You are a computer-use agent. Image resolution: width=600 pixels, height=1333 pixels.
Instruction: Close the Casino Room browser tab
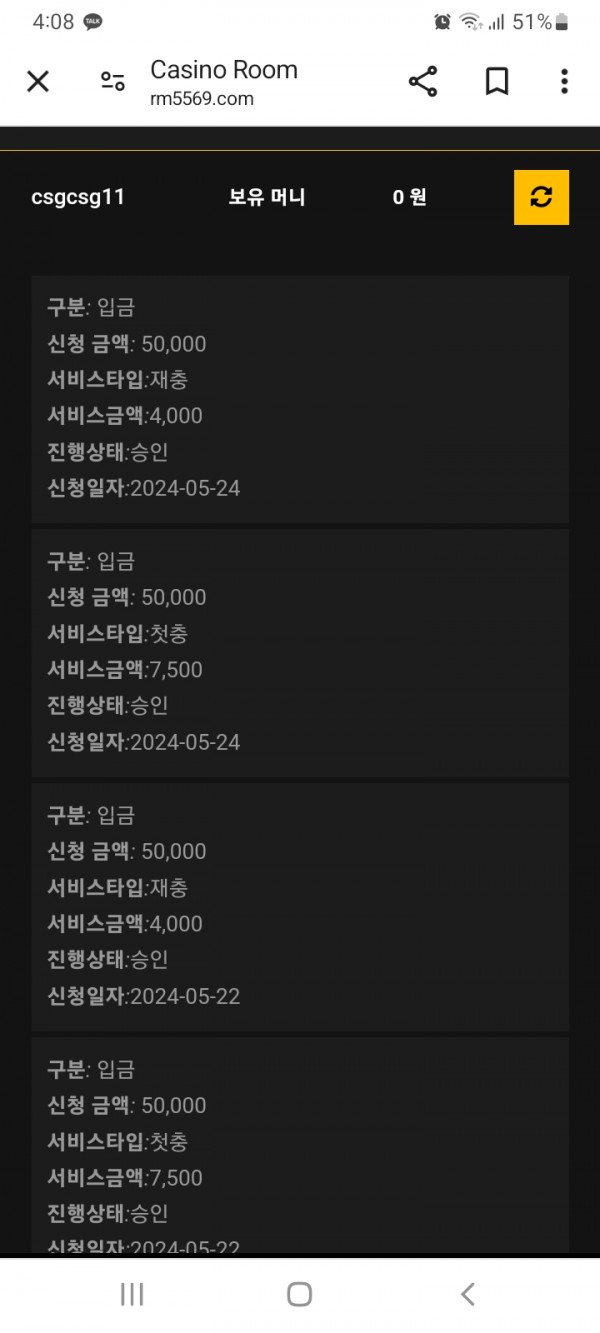coord(38,82)
